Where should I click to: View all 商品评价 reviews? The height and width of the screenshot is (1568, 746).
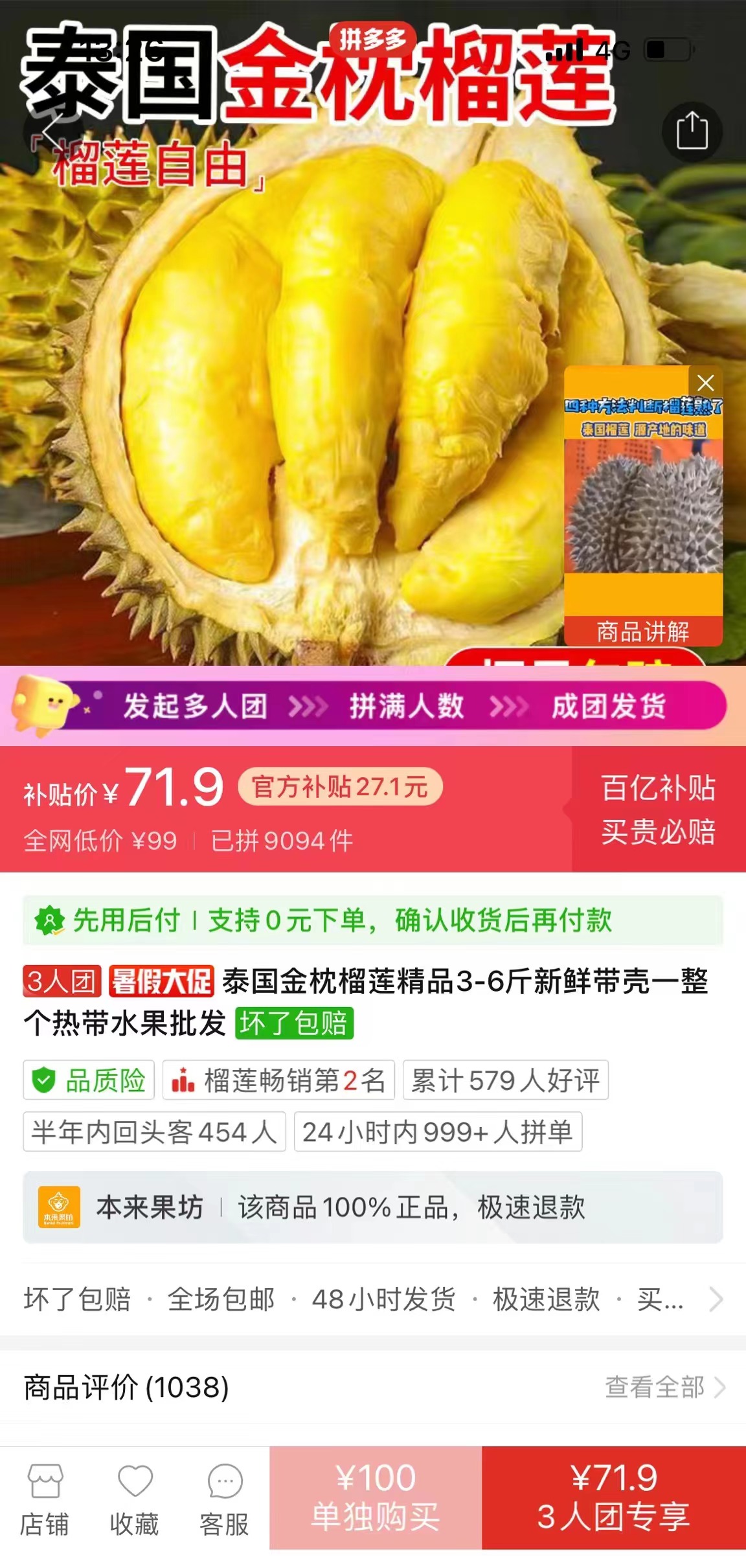664,1387
